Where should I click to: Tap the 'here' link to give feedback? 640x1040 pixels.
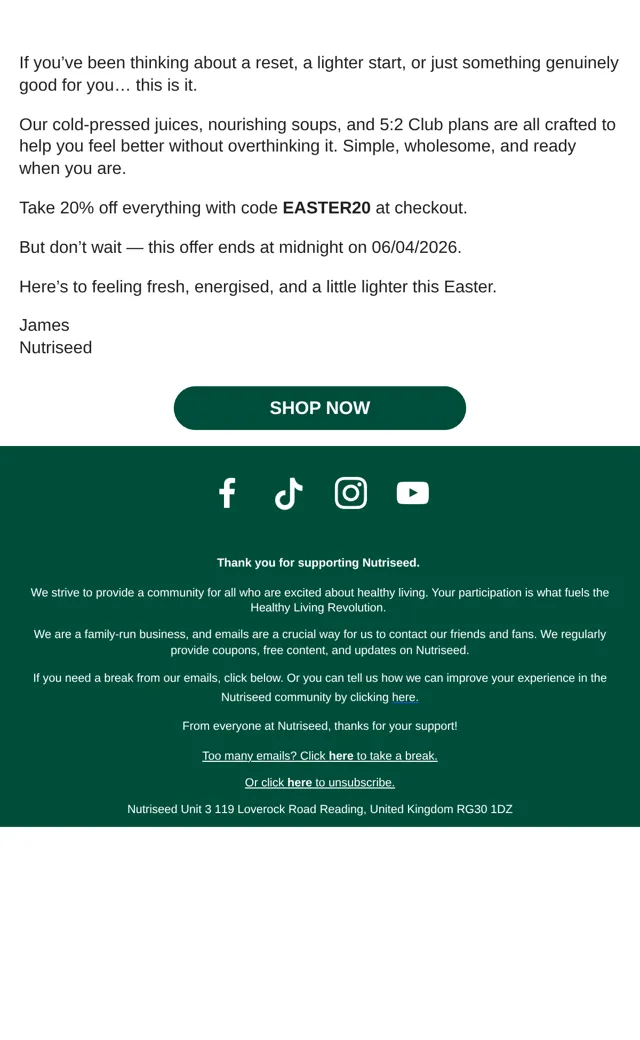(405, 697)
